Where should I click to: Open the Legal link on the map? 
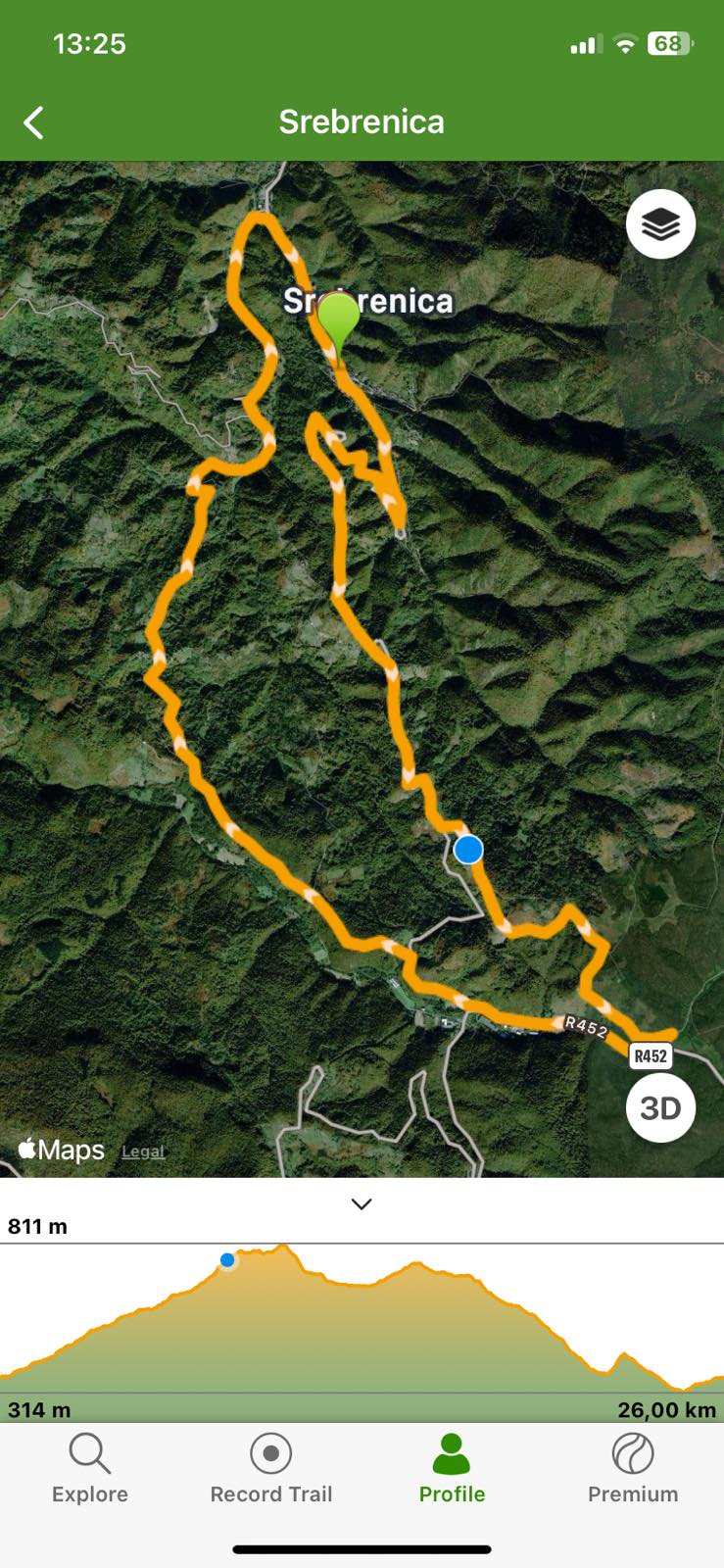click(143, 1151)
